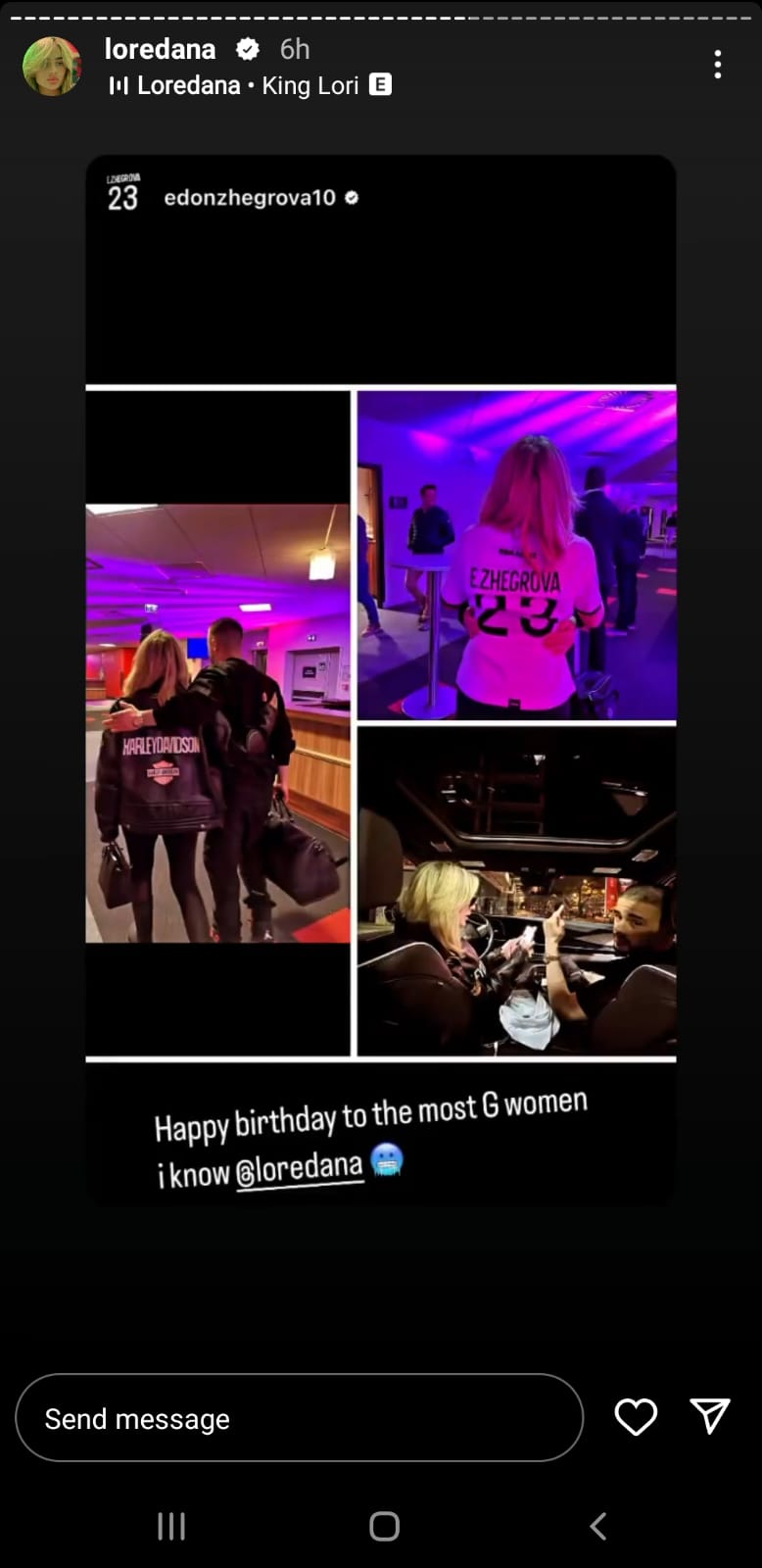Go to the system home screen
The width and height of the screenshot is (762, 1568).
(384, 1526)
